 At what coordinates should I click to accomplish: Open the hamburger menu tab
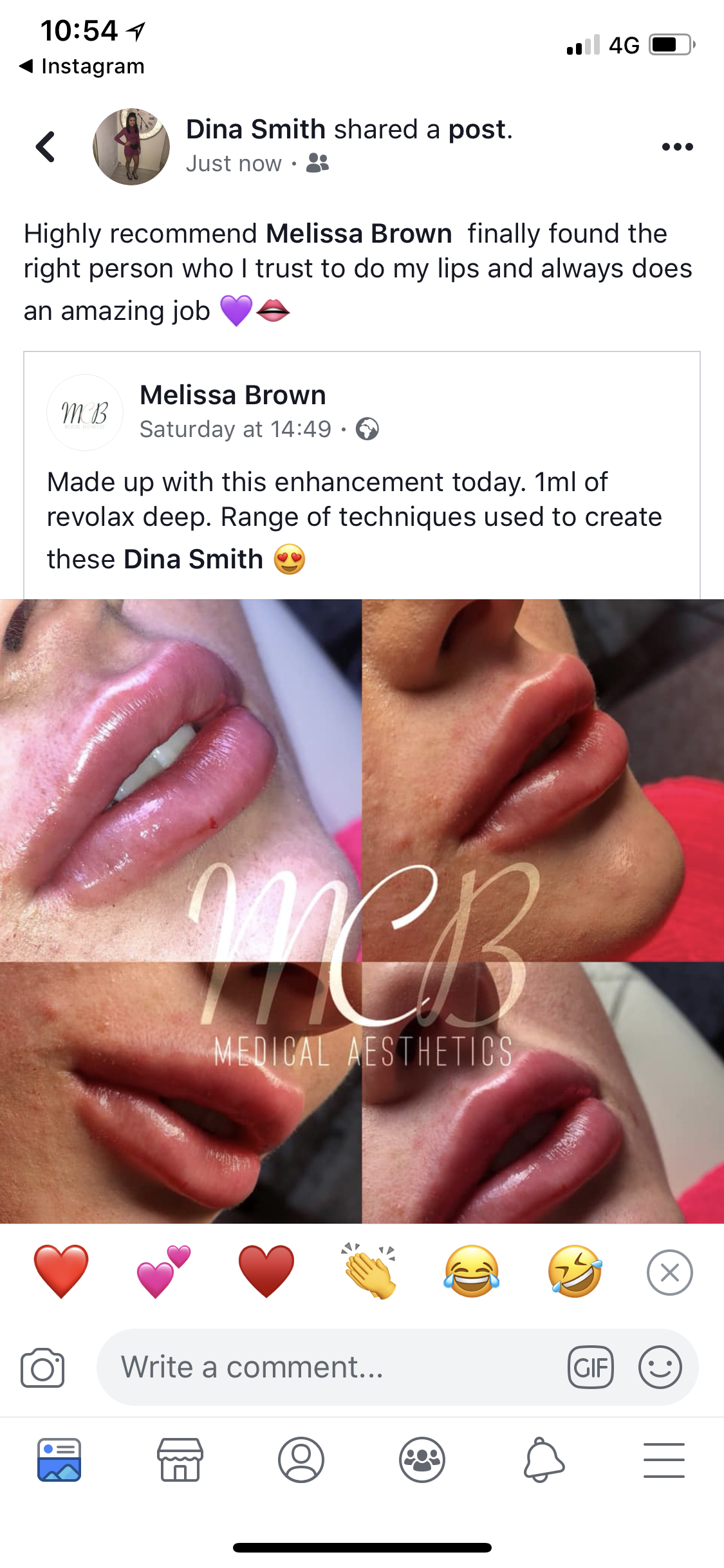pyautogui.click(x=664, y=1460)
